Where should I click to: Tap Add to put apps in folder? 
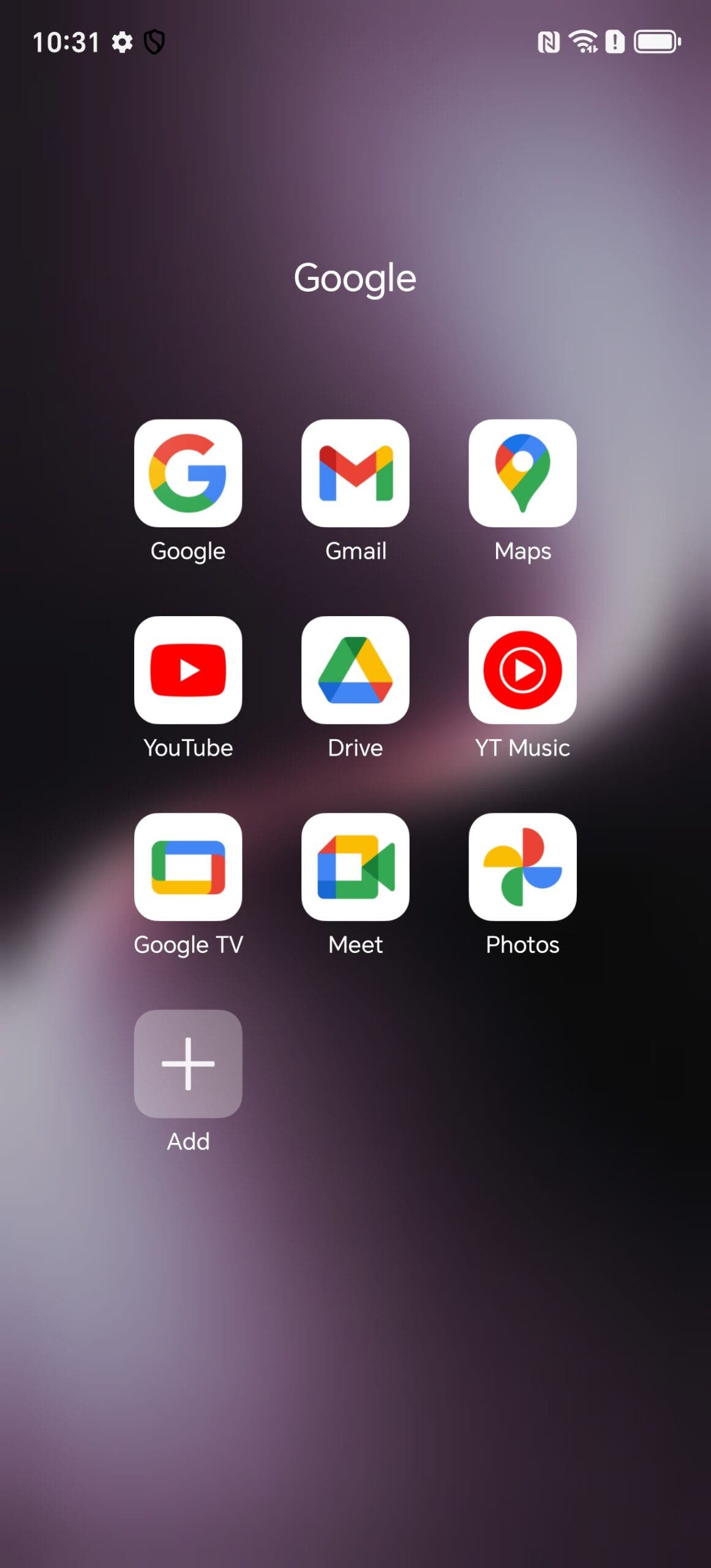(188, 1063)
